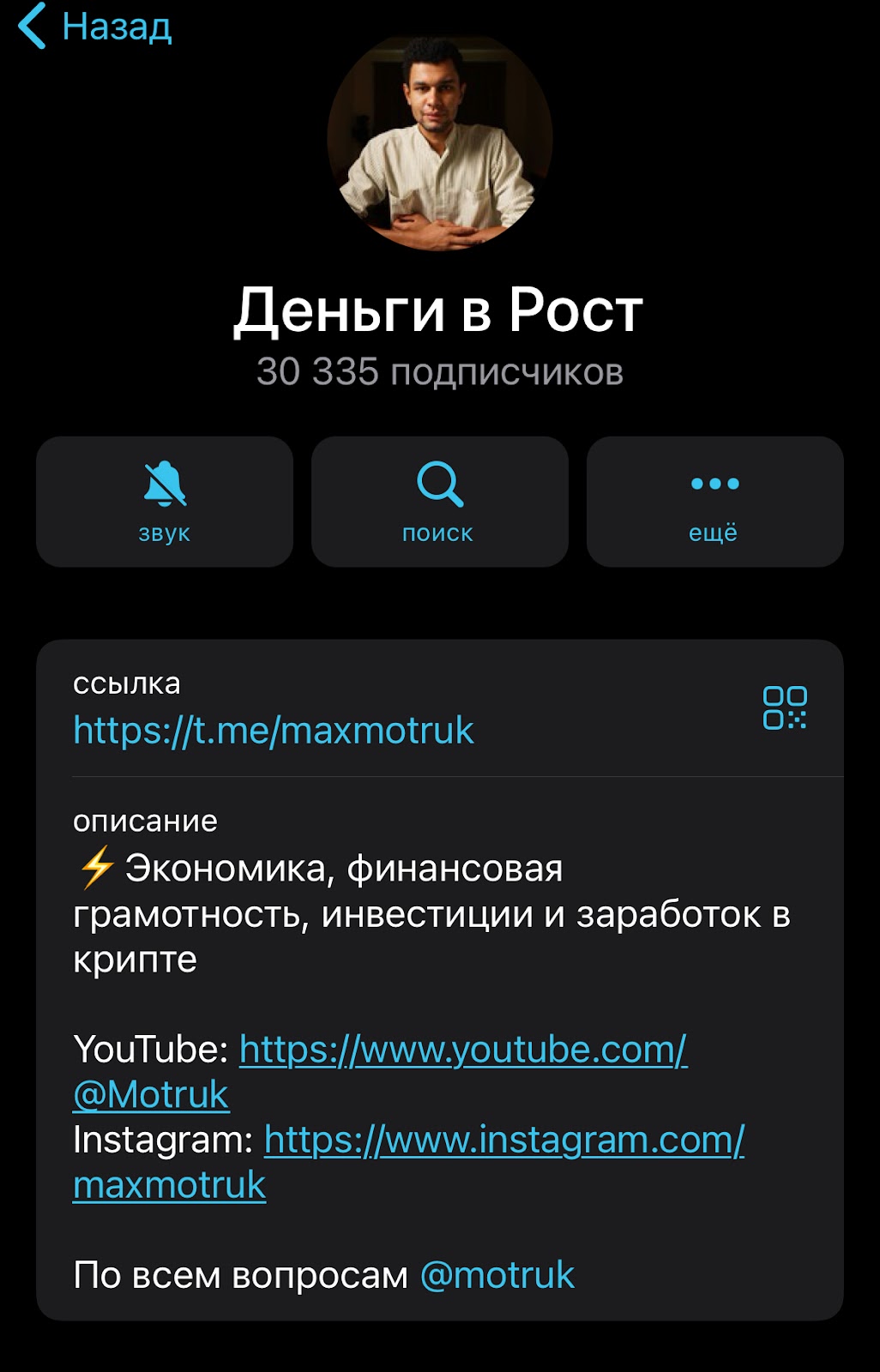Tap the back chevron arrow

click(33, 28)
